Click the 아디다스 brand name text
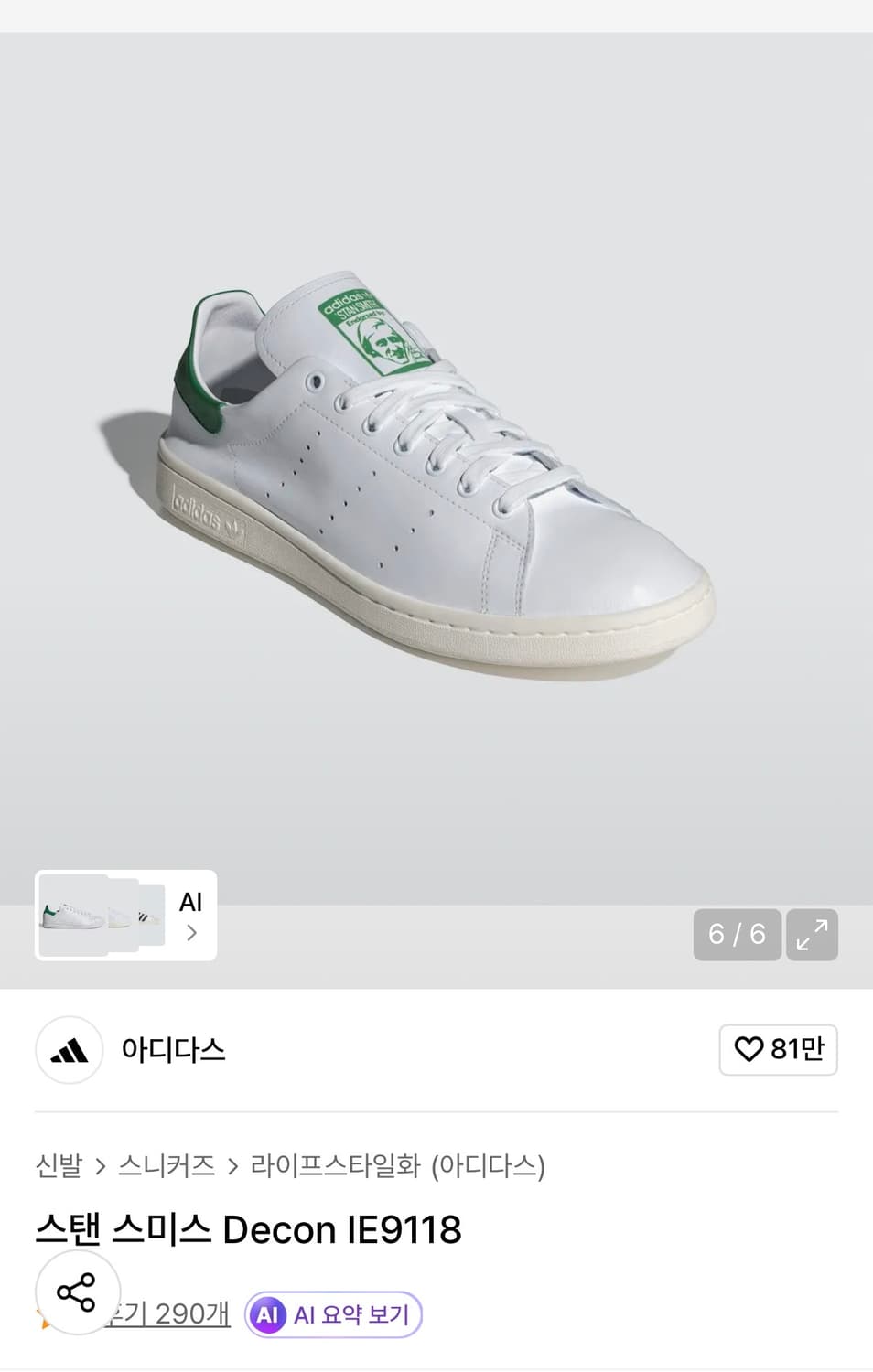Screen dimensions: 873x1372 (x=174, y=1050)
